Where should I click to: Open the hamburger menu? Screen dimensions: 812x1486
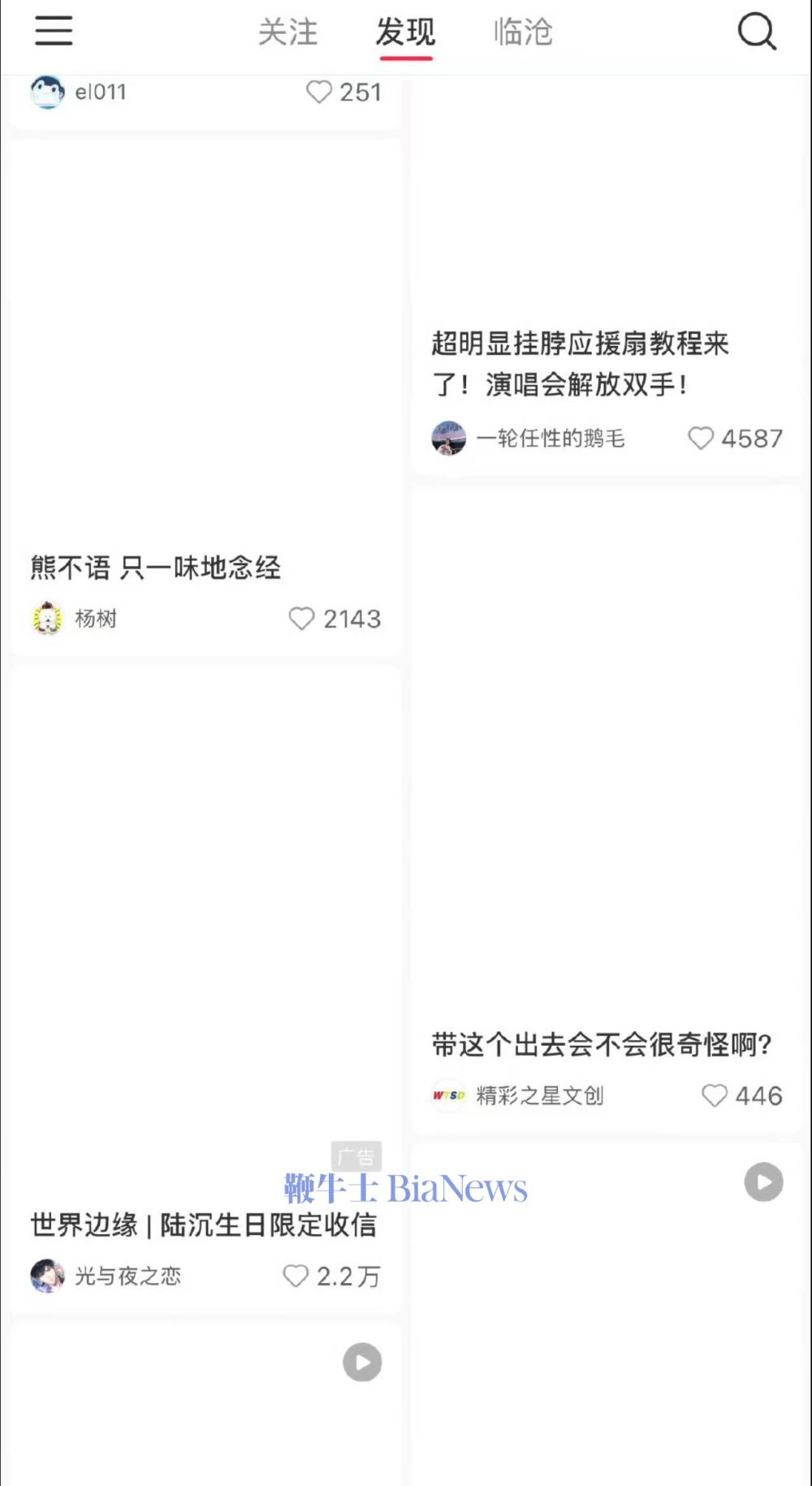pyautogui.click(x=52, y=31)
